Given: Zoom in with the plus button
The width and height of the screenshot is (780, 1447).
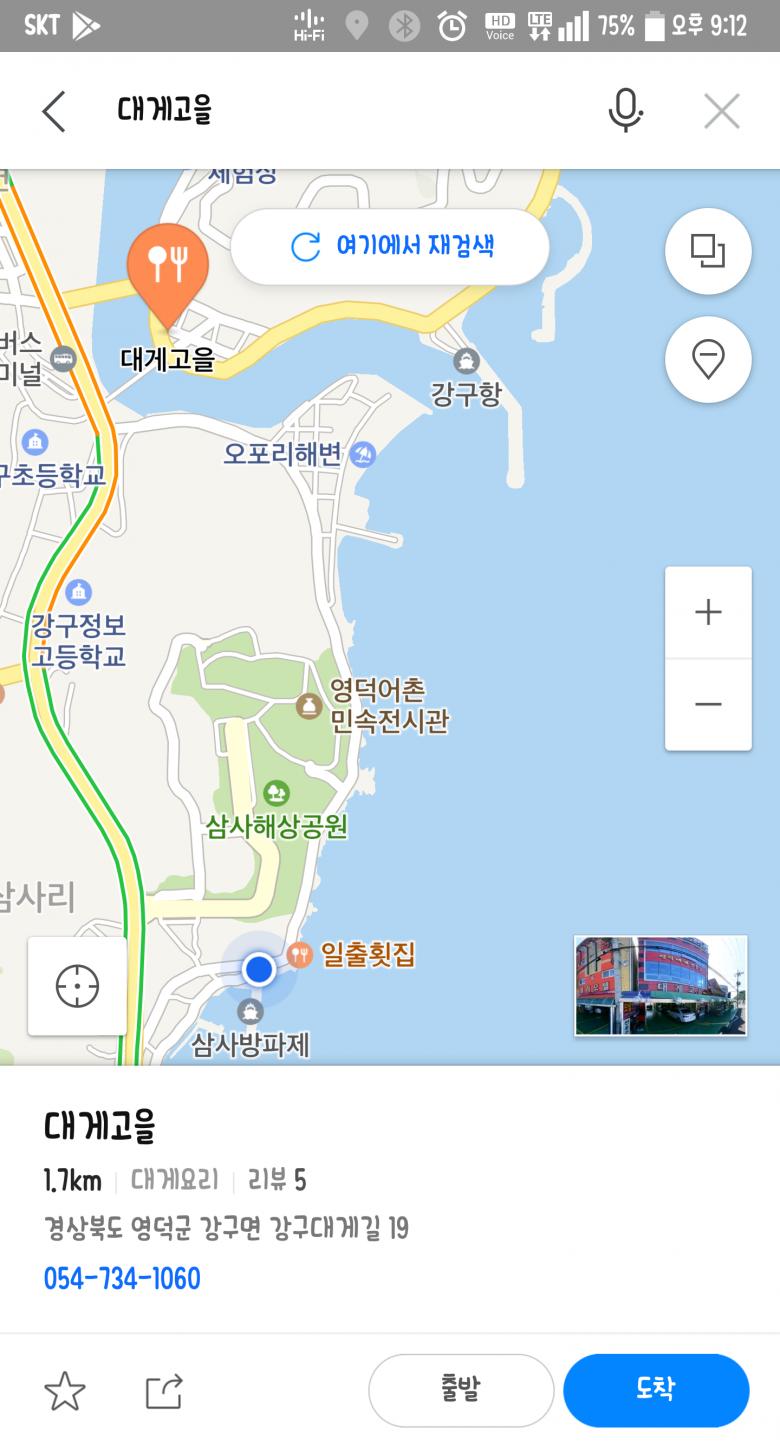Looking at the screenshot, I should pyautogui.click(x=708, y=612).
